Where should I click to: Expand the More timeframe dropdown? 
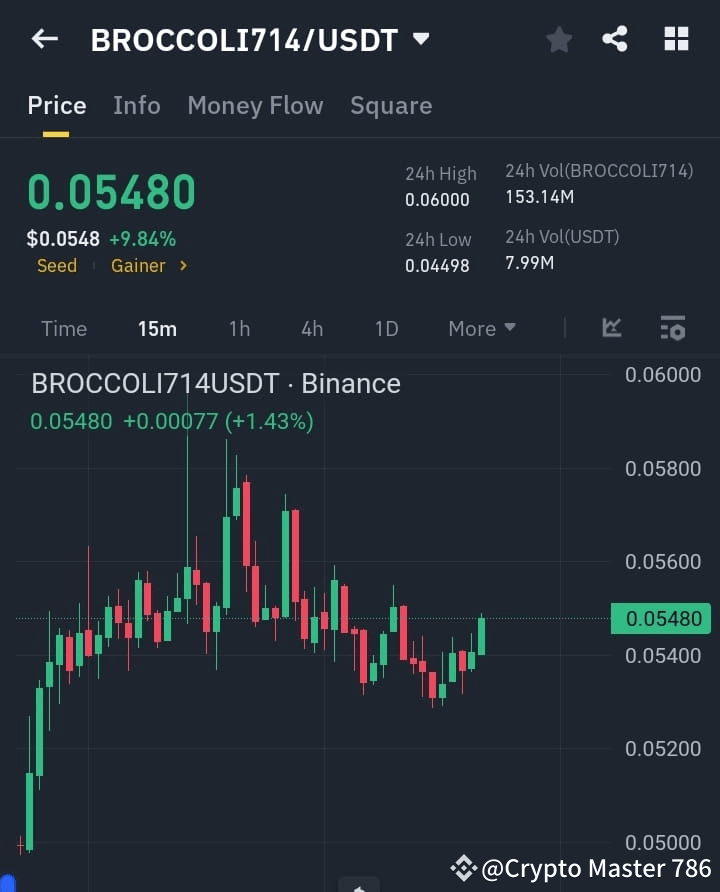tap(481, 328)
